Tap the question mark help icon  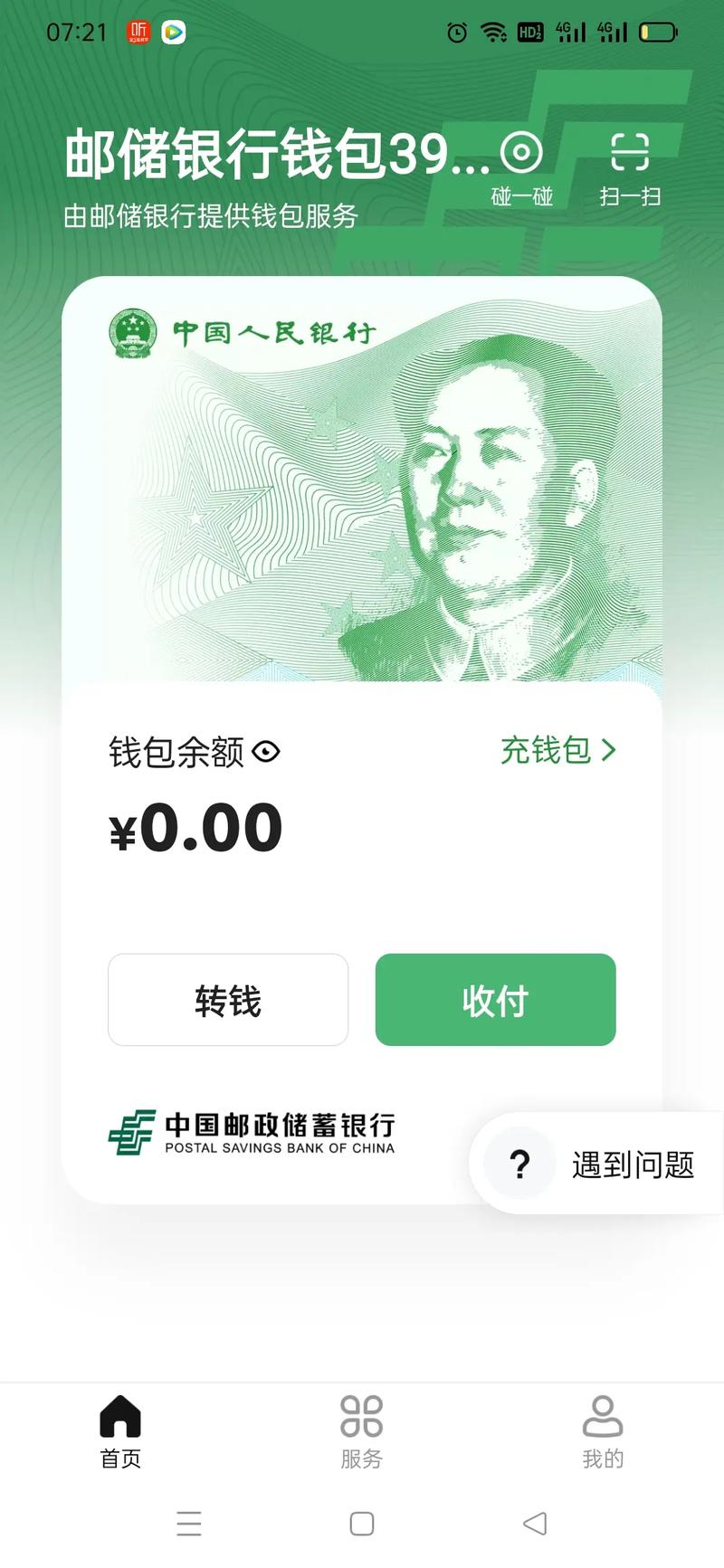point(519,1164)
